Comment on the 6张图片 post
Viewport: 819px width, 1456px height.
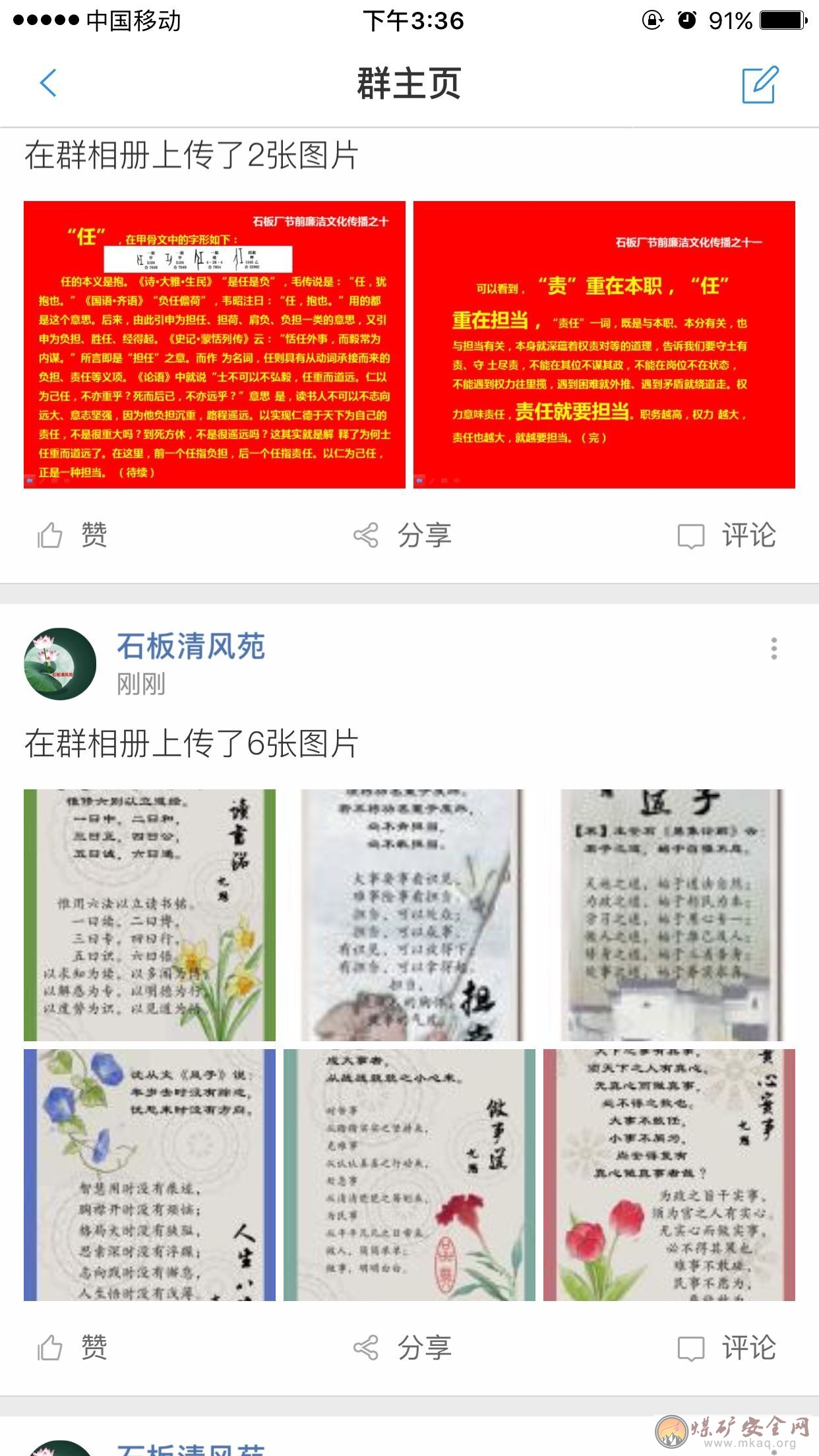point(727,1347)
